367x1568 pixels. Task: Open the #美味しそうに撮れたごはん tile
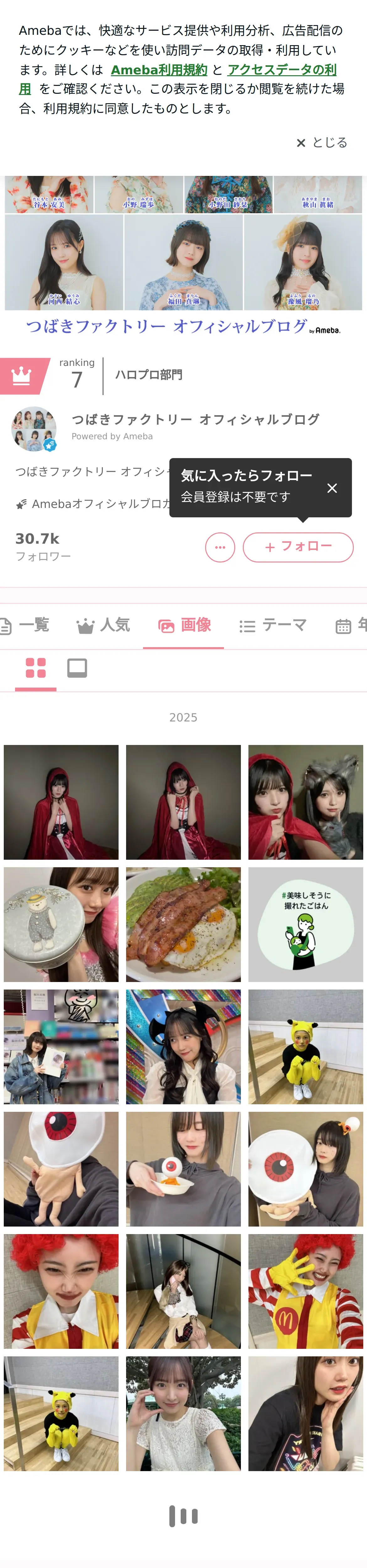click(306, 924)
